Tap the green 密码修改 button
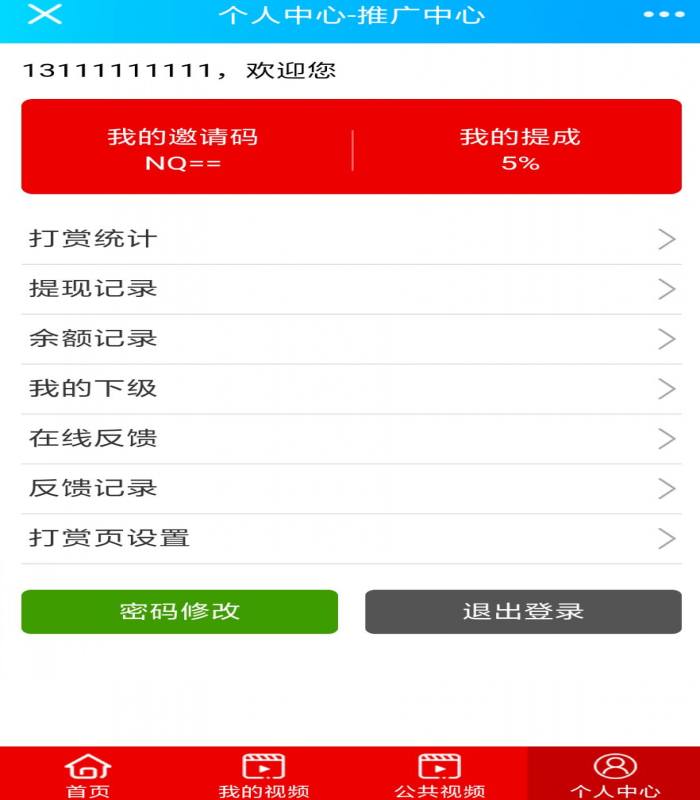This screenshot has height=800, width=700. (180, 612)
